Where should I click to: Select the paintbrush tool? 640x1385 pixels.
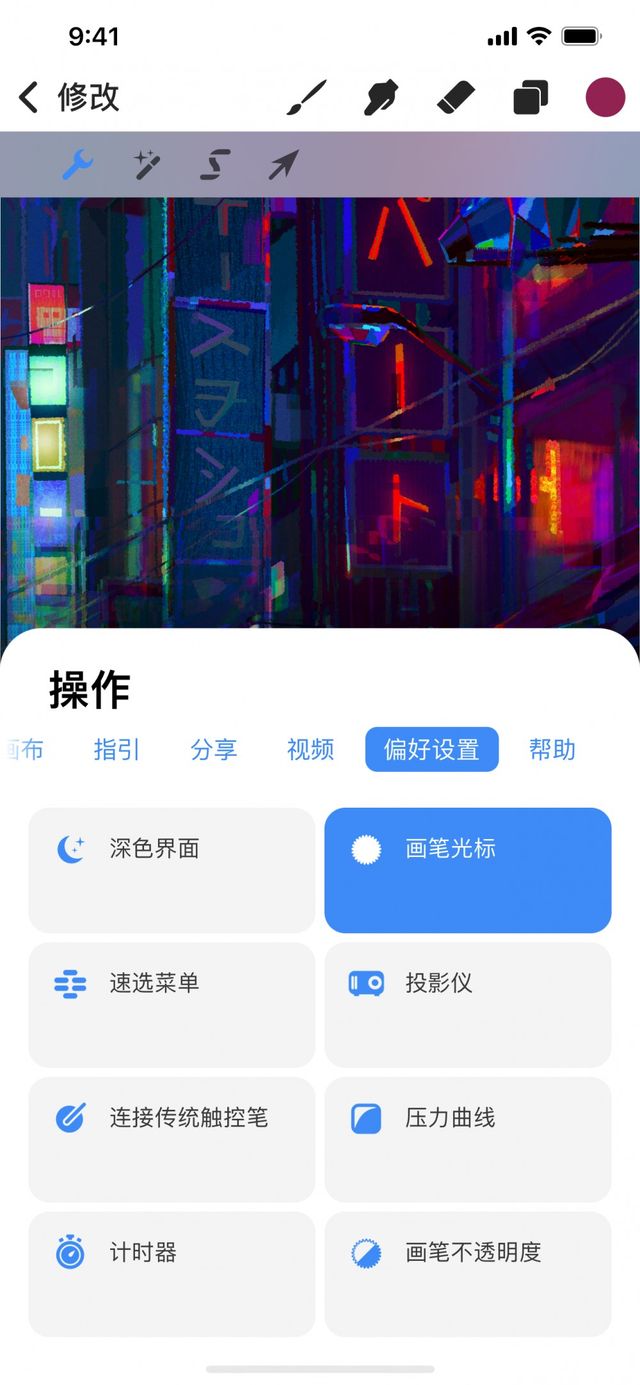[307, 98]
